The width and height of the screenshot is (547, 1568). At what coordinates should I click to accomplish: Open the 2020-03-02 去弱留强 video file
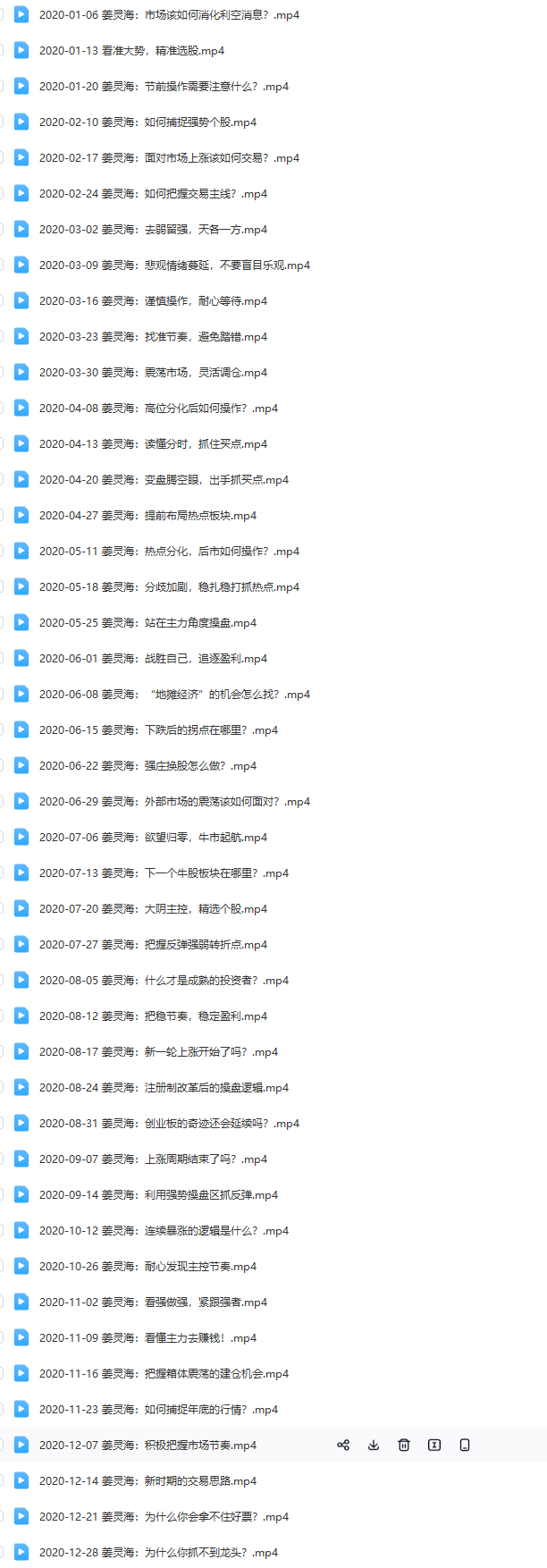153,230
